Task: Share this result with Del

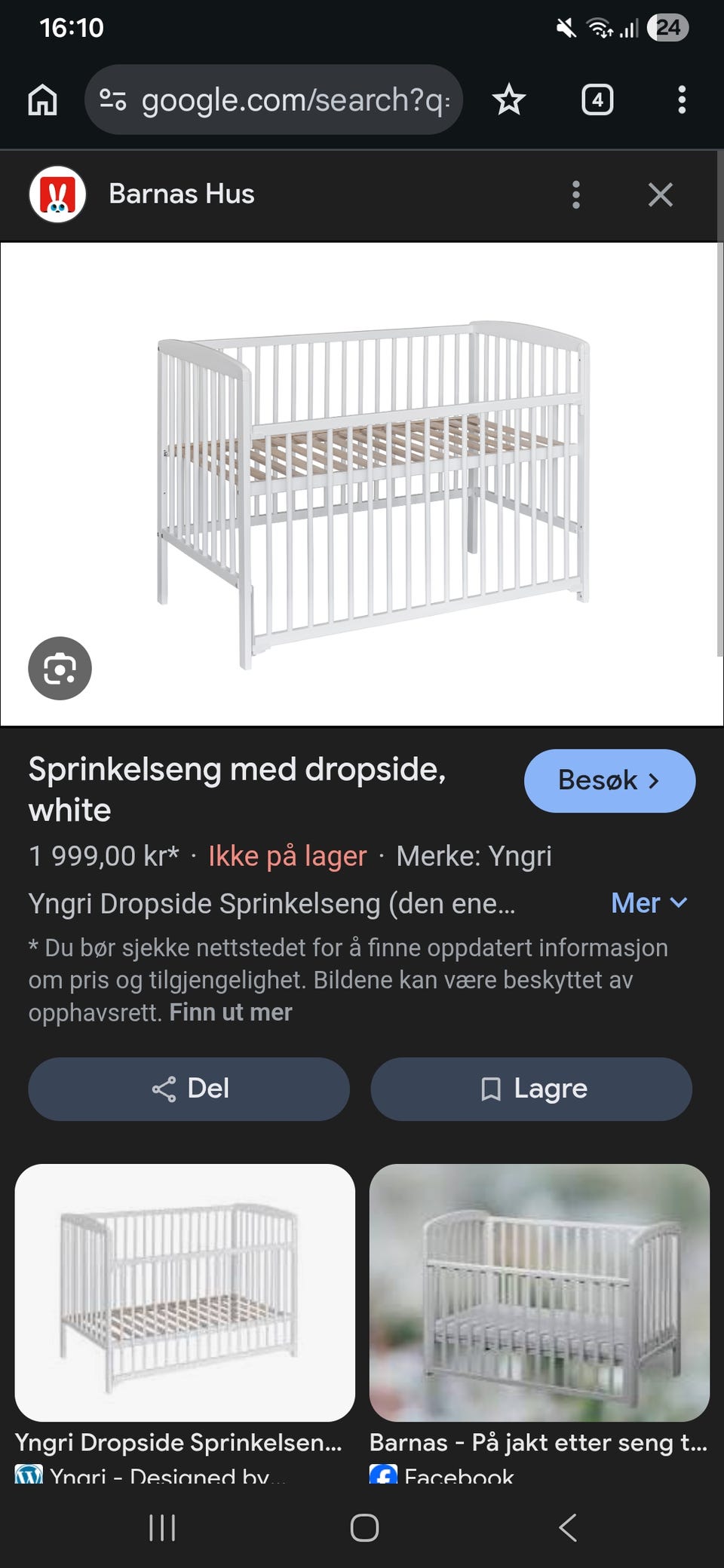Action: pos(189,1089)
